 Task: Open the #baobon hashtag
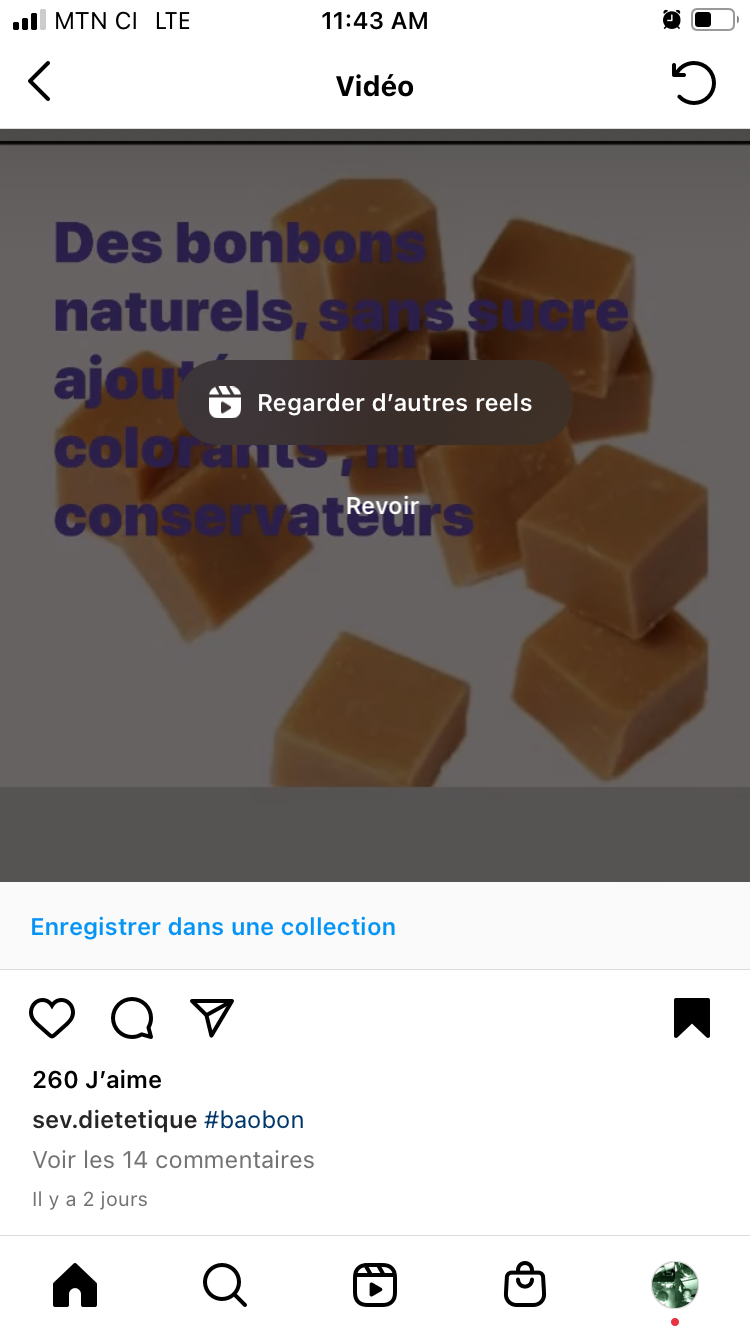[x=254, y=1120]
